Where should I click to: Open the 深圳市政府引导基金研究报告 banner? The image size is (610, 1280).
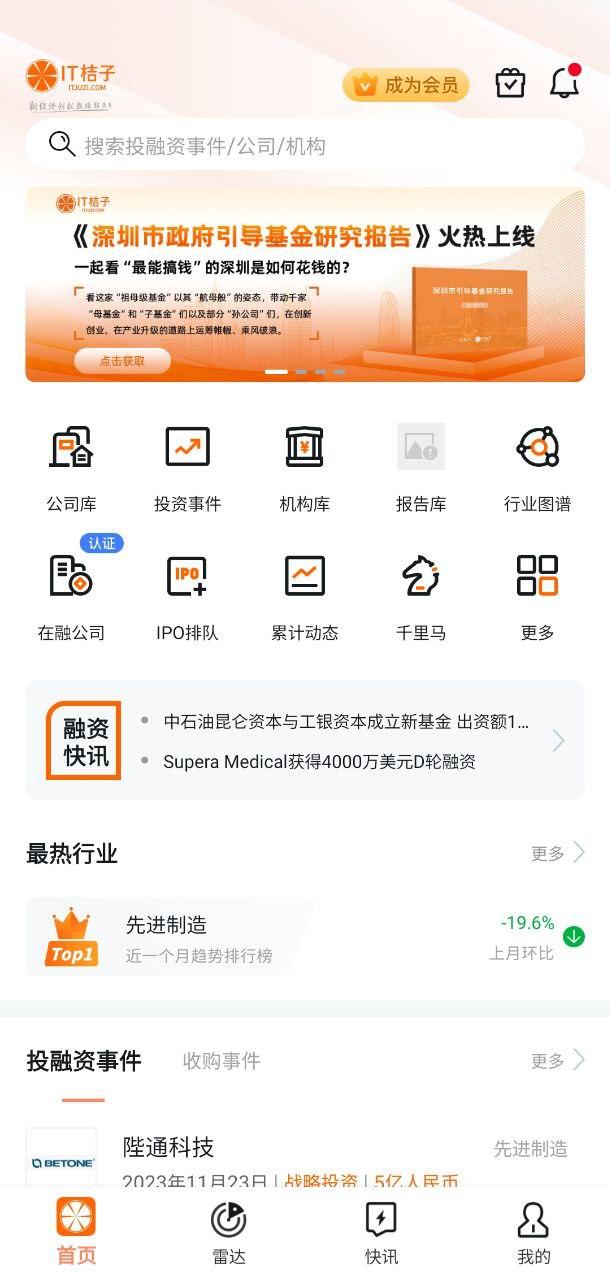305,285
